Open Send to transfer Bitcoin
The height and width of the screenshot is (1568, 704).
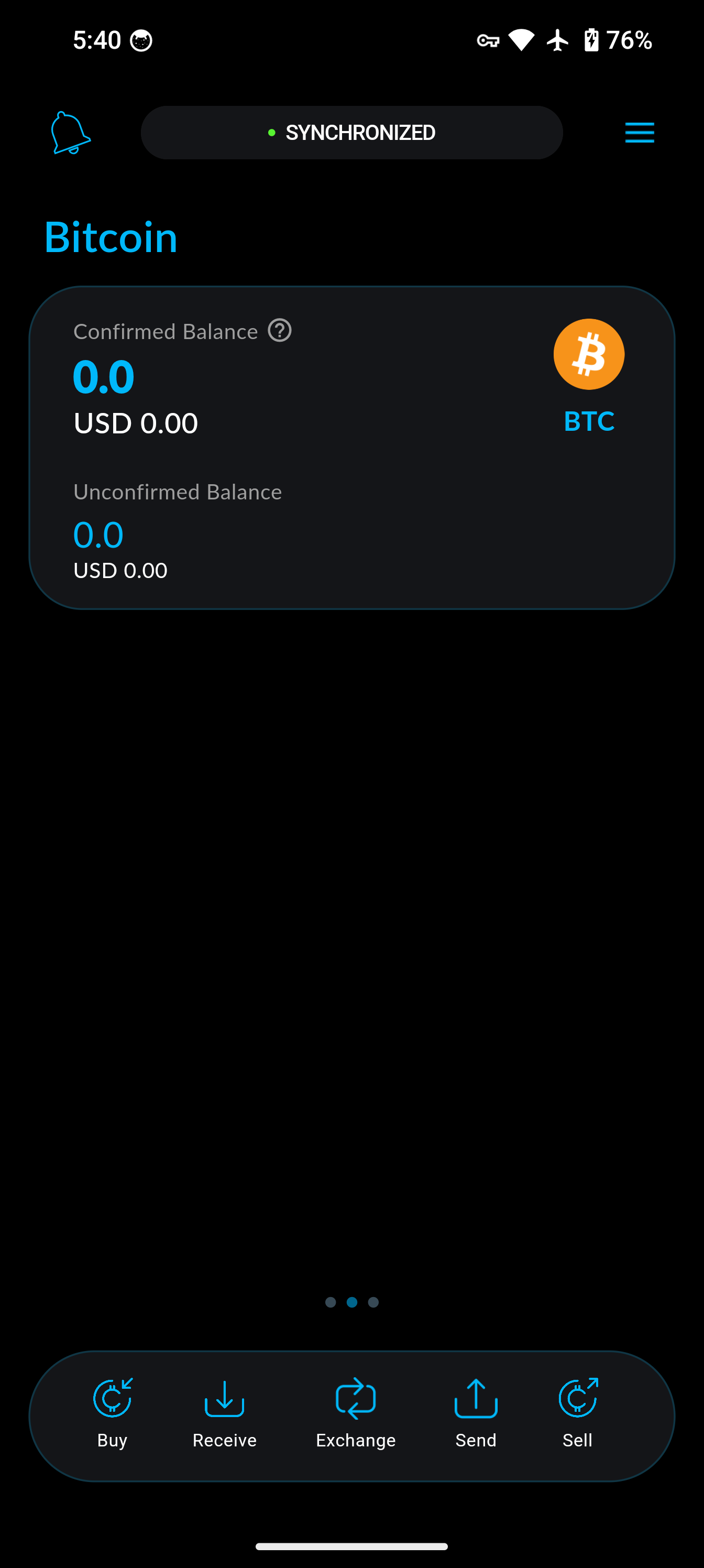tap(476, 1413)
